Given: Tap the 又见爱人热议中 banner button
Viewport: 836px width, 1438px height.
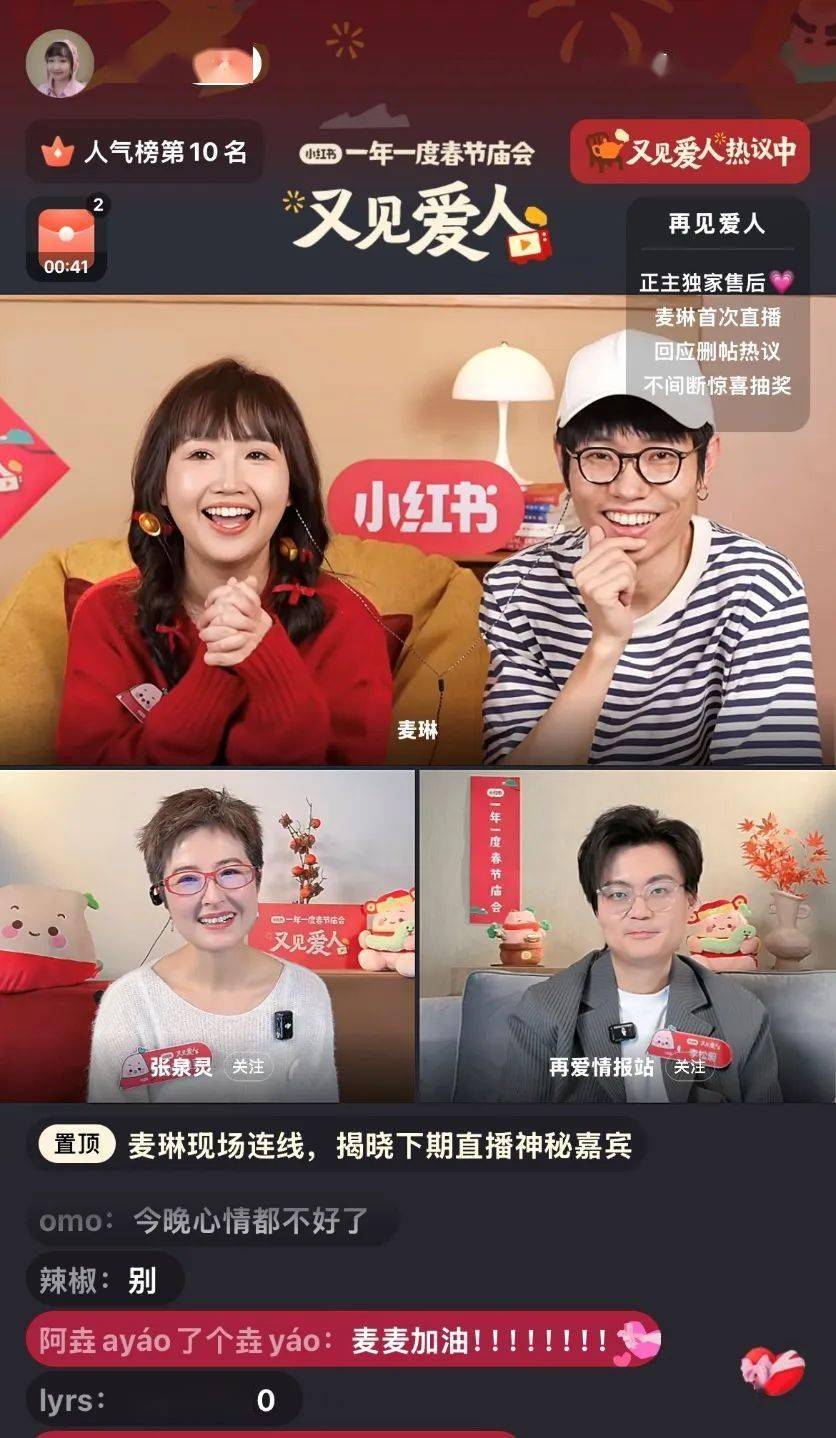Looking at the screenshot, I should pos(689,151).
